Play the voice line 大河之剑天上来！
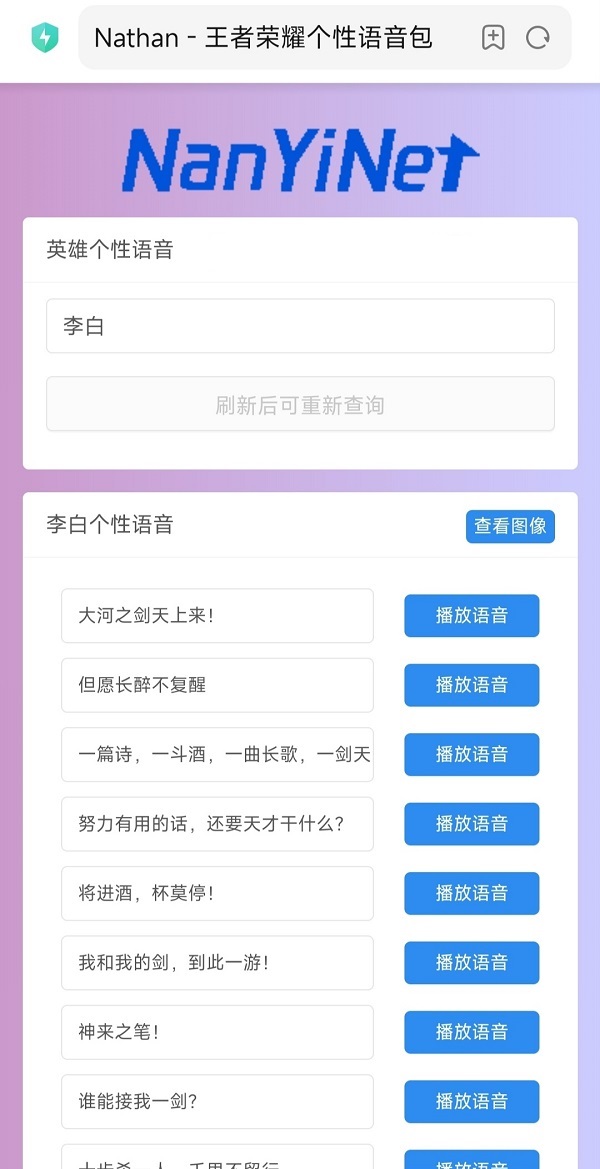 [x=471, y=616]
